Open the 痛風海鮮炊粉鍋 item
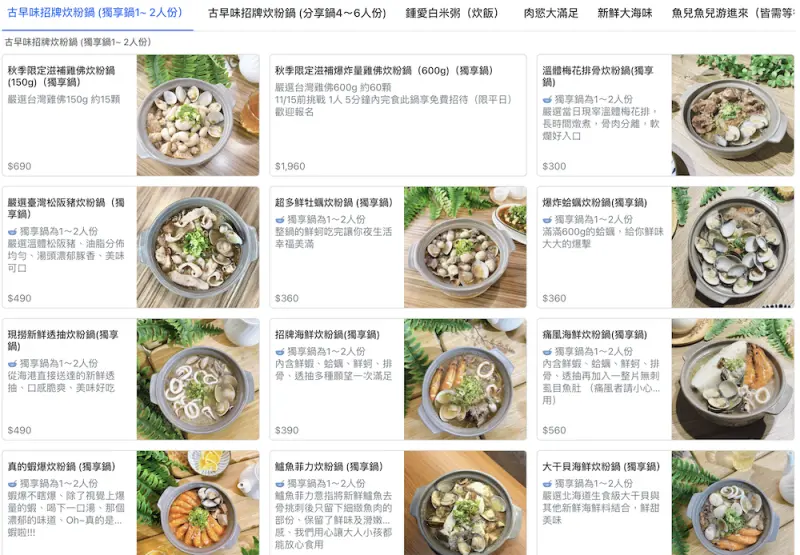This screenshot has height=555, width=800. [x=665, y=379]
